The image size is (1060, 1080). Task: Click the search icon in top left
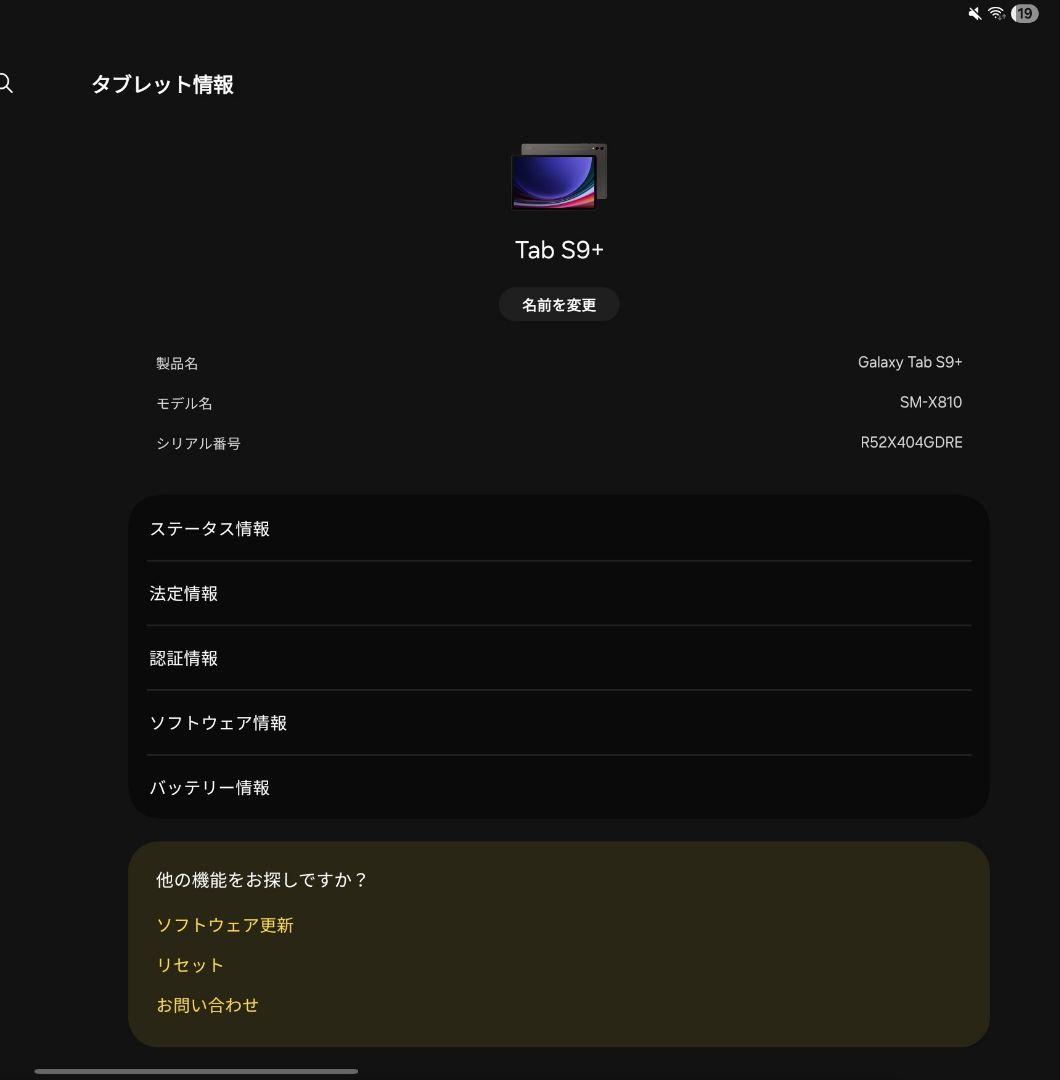tap(5, 83)
